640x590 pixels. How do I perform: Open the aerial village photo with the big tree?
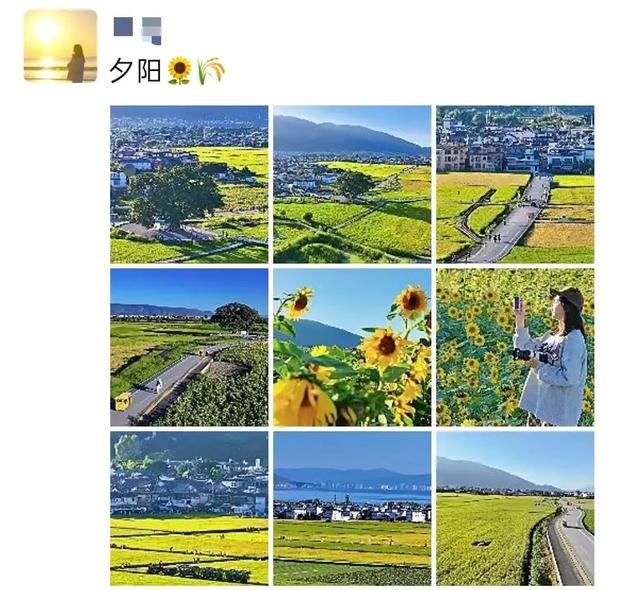[x=189, y=184]
